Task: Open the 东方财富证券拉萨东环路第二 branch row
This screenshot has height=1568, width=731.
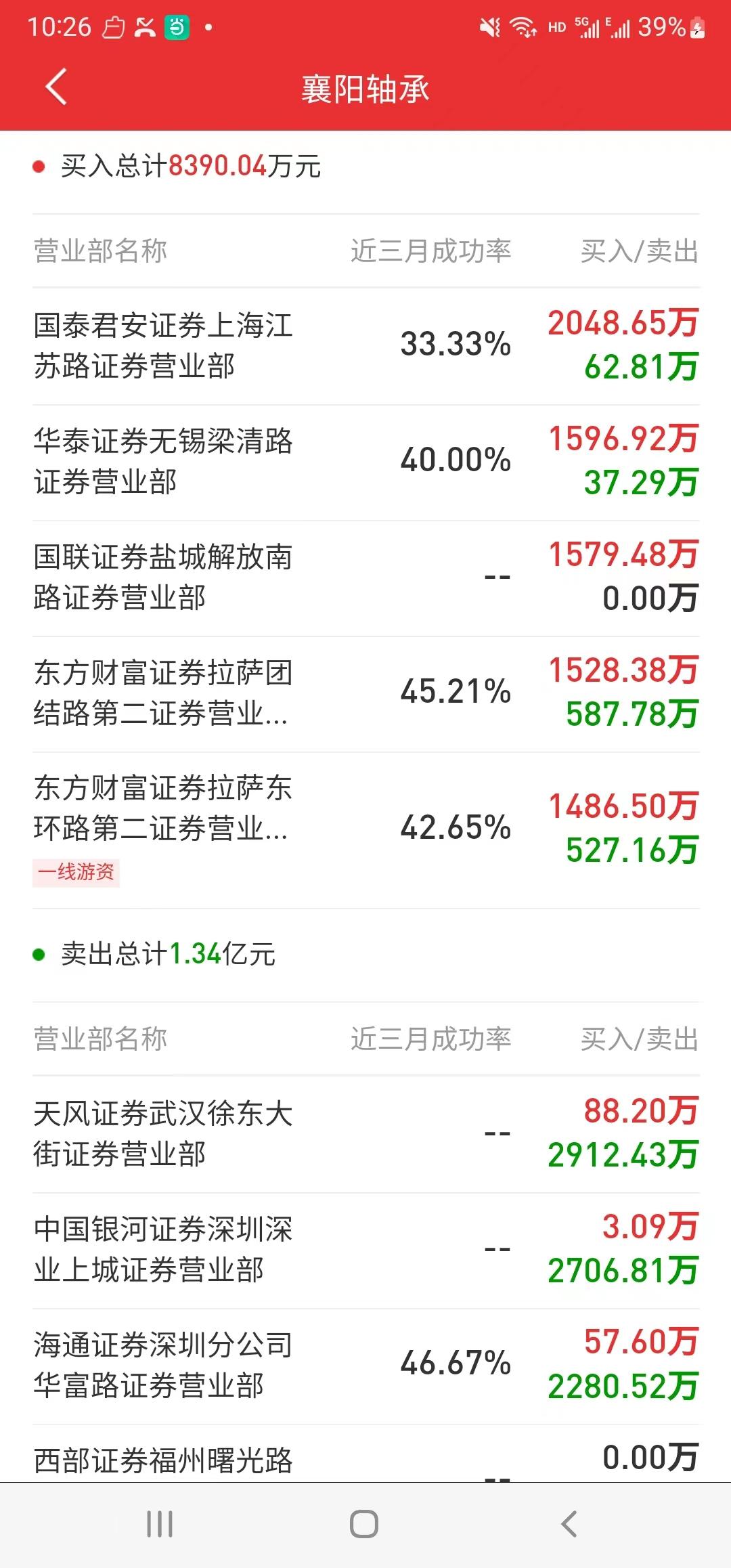Action: click(365, 831)
